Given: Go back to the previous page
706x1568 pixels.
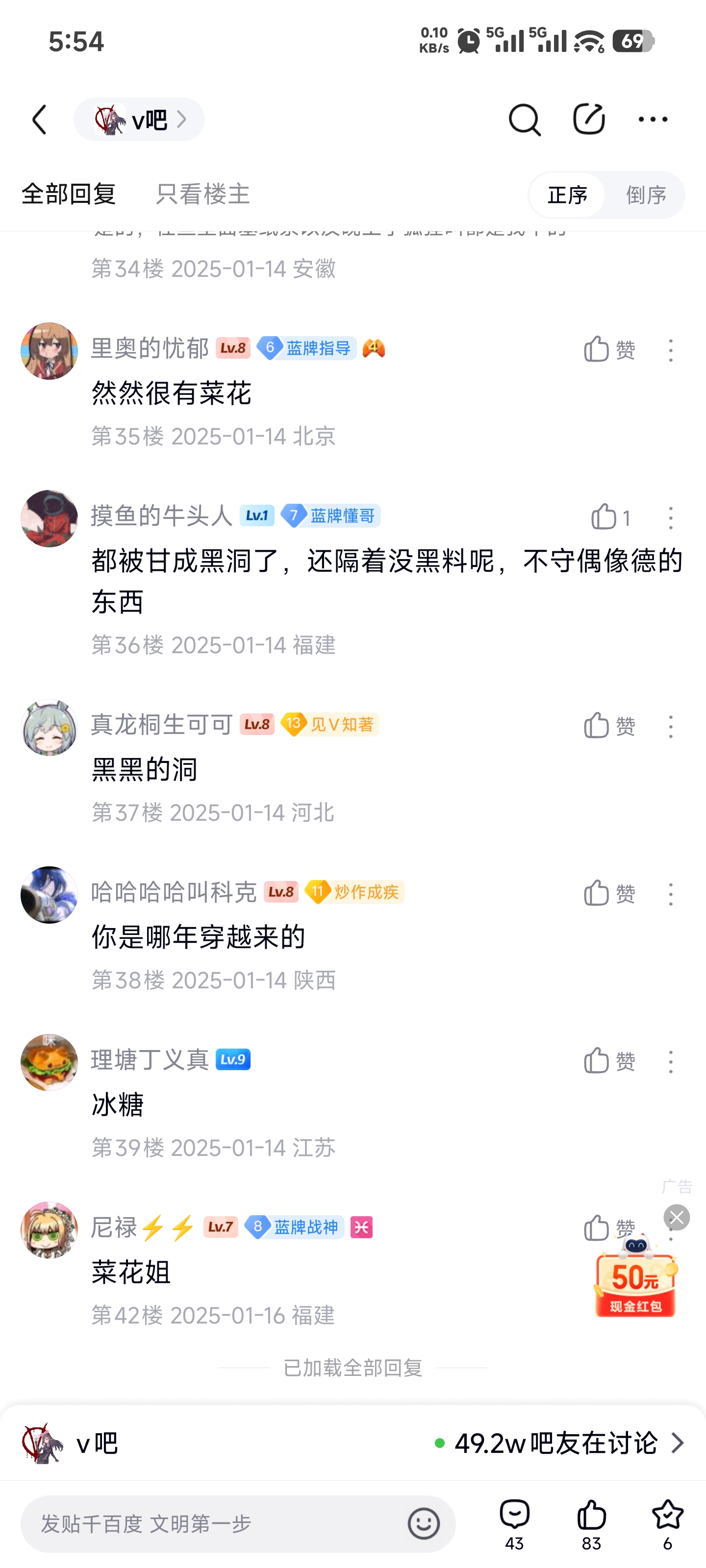Looking at the screenshot, I should coord(40,119).
